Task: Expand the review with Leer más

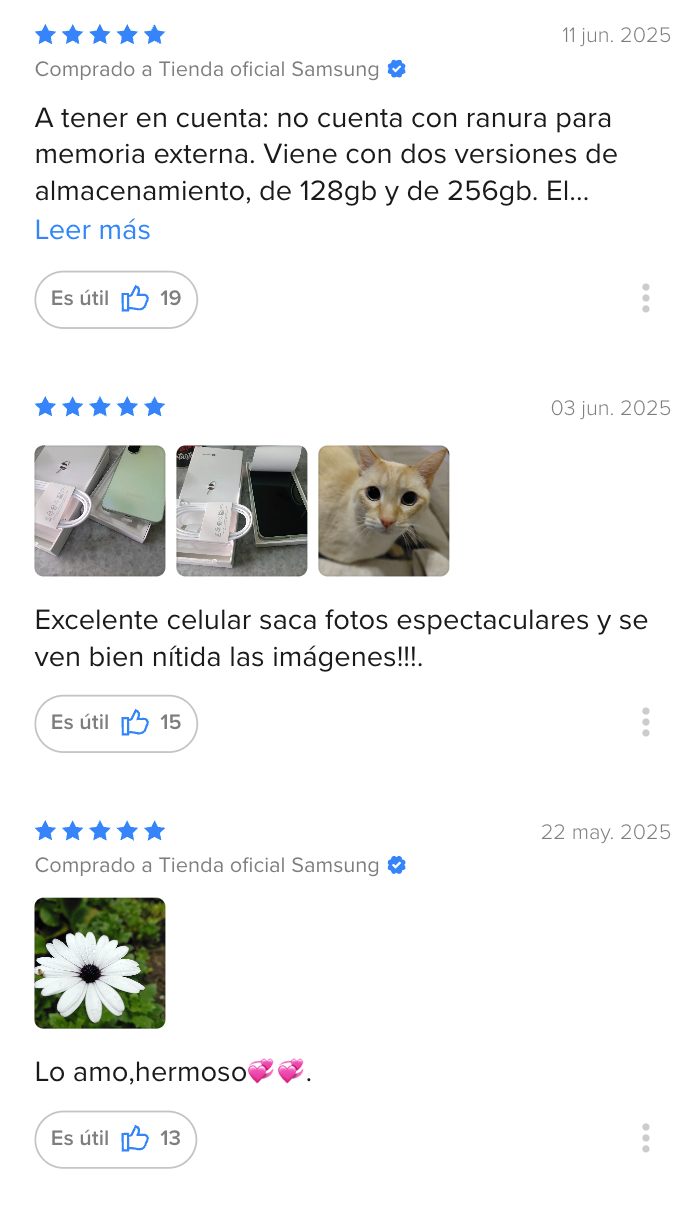Action: click(92, 230)
